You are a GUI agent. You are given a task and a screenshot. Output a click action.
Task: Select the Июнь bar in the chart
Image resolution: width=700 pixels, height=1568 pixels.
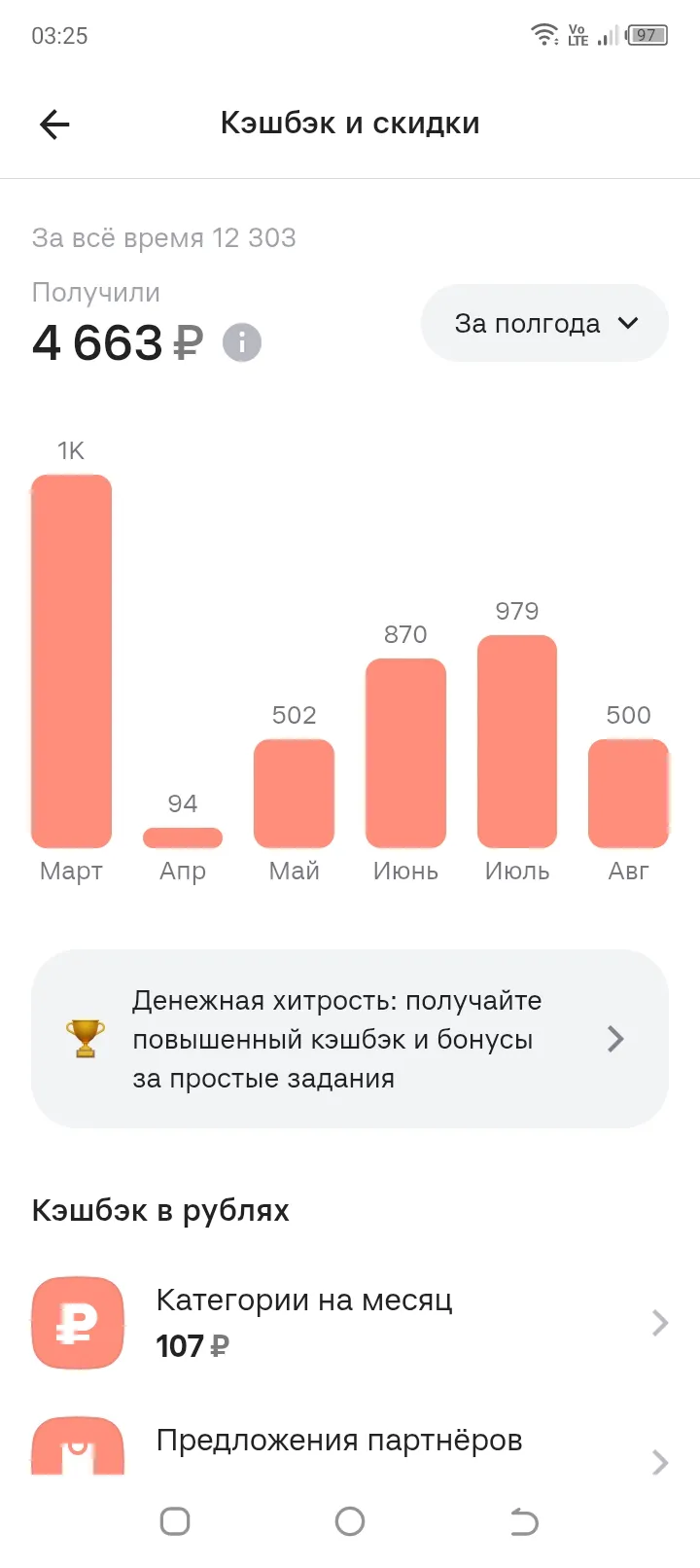point(405,754)
